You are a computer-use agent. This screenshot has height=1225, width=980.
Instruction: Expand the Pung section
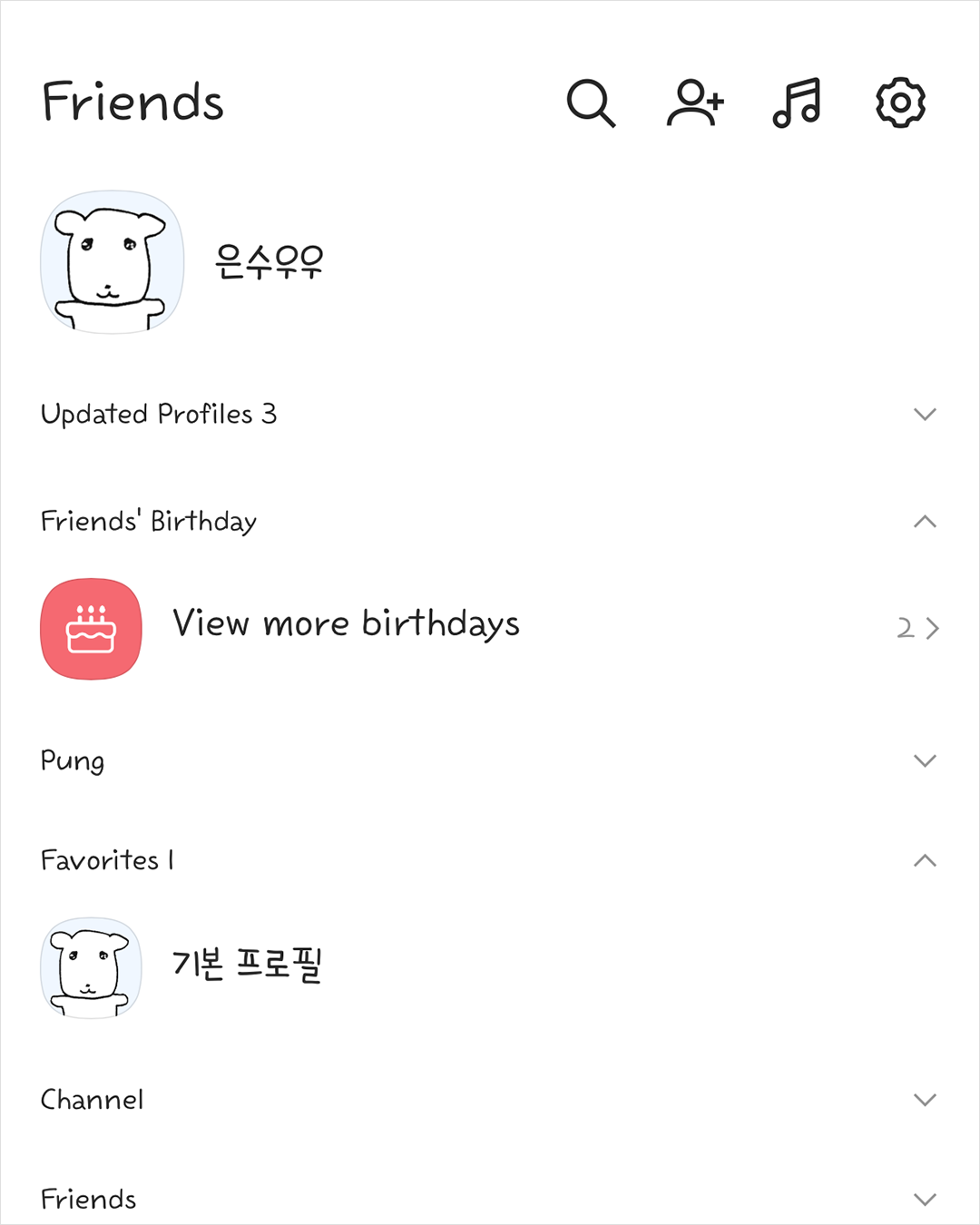coord(925,760)
